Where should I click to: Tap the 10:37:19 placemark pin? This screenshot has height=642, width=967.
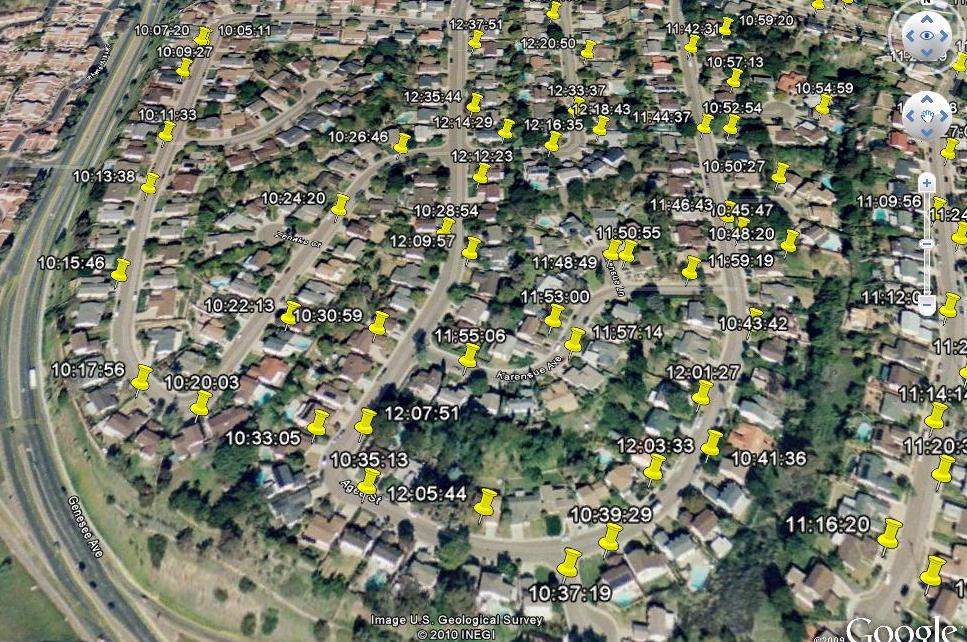570,563
